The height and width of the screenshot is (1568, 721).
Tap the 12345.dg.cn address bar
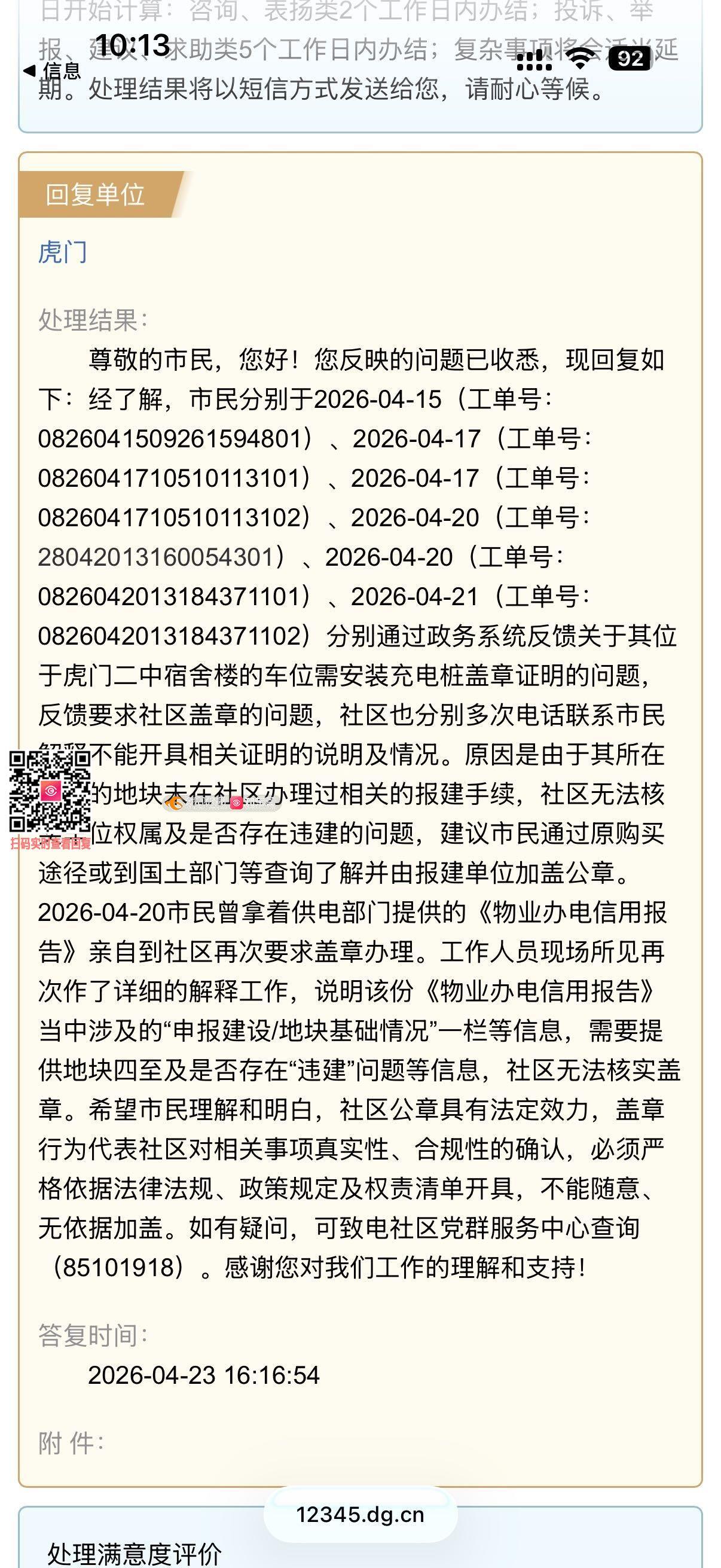[x=360, y=1515]
